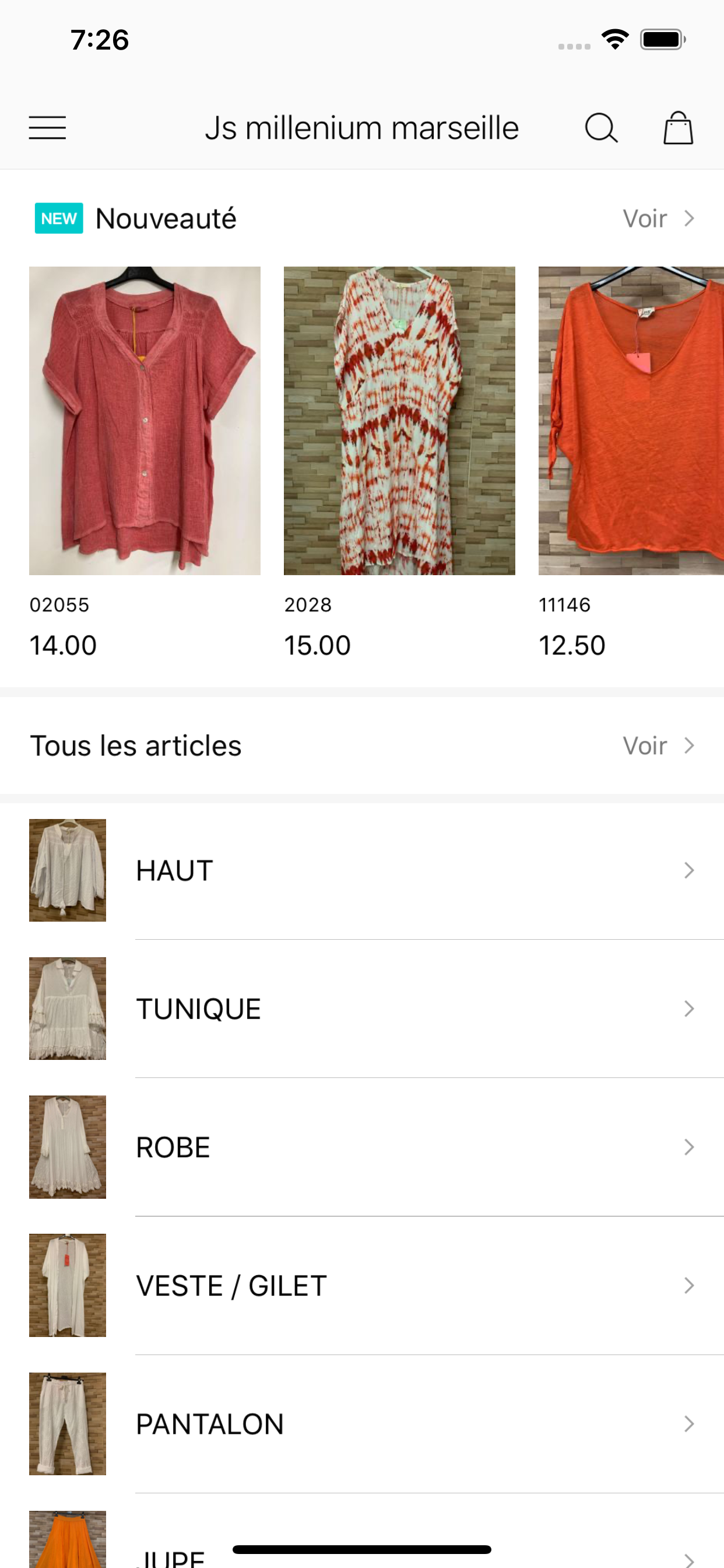Open product 02055 pink blouse
The image size is (724, 1568).
pos(145,421)
